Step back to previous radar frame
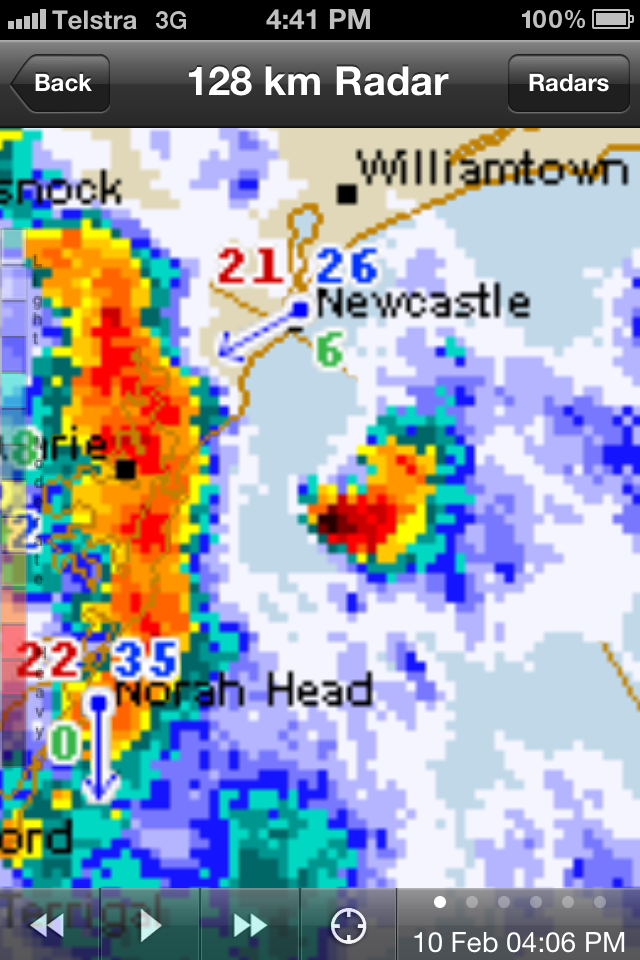 tap(48, 926)
